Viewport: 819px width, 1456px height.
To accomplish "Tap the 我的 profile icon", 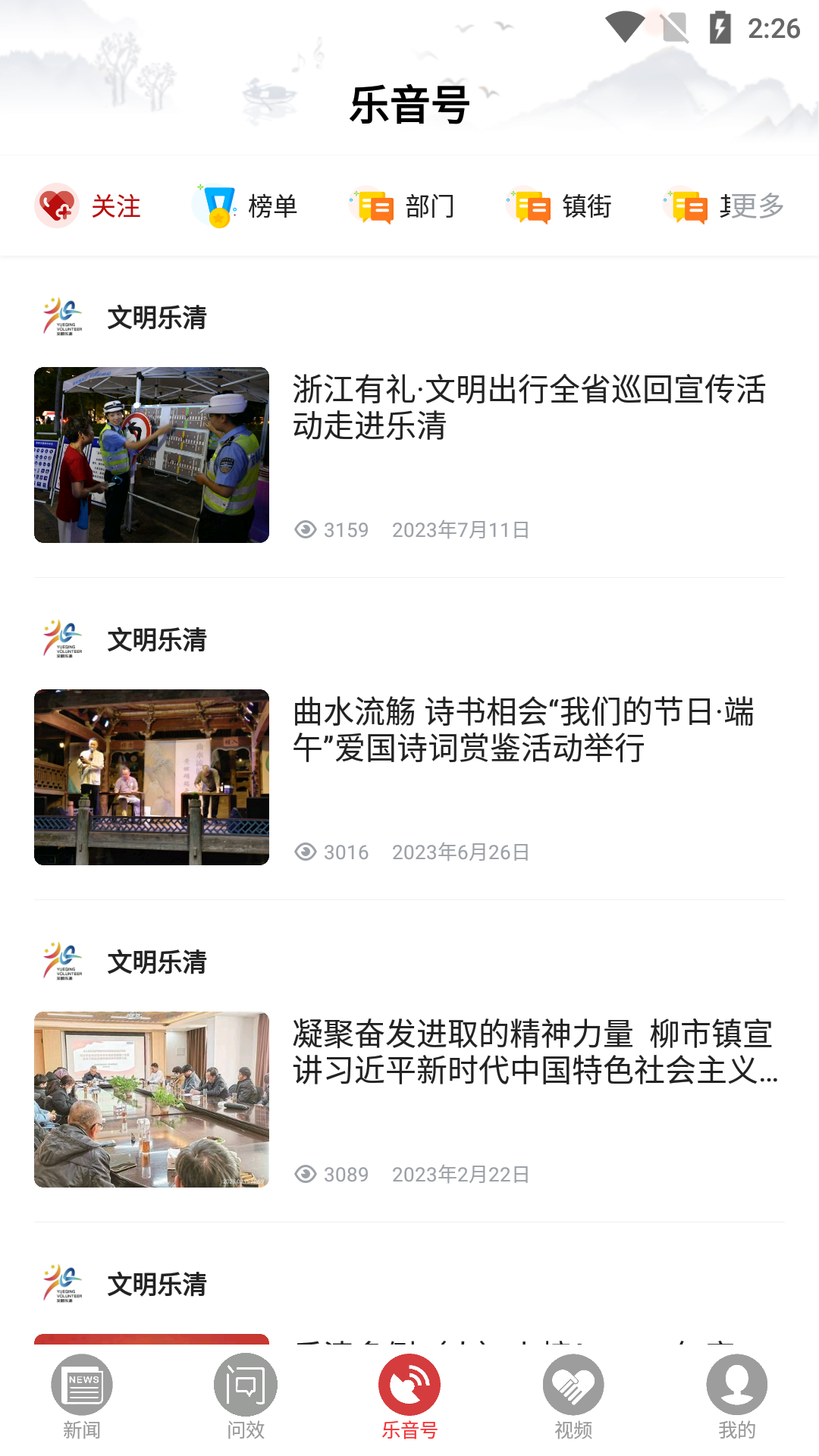I will [736, 1385].
